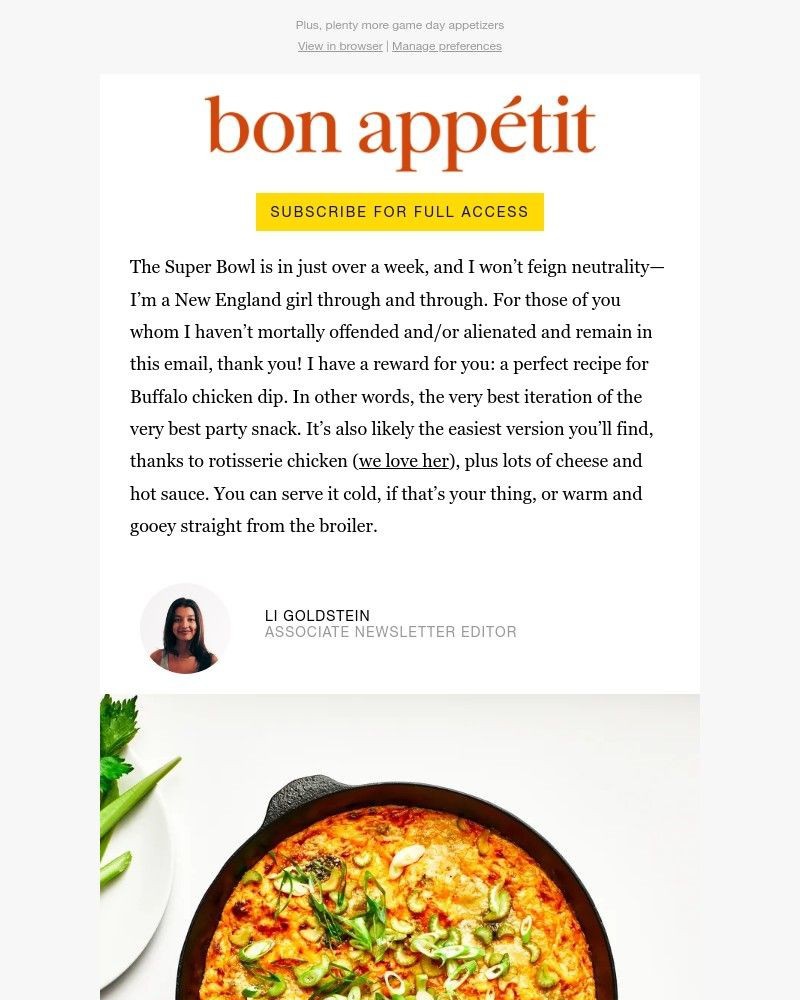Click Li Goldstein's profile photo
Screen dimensions: 800x1000
point(185,628)
